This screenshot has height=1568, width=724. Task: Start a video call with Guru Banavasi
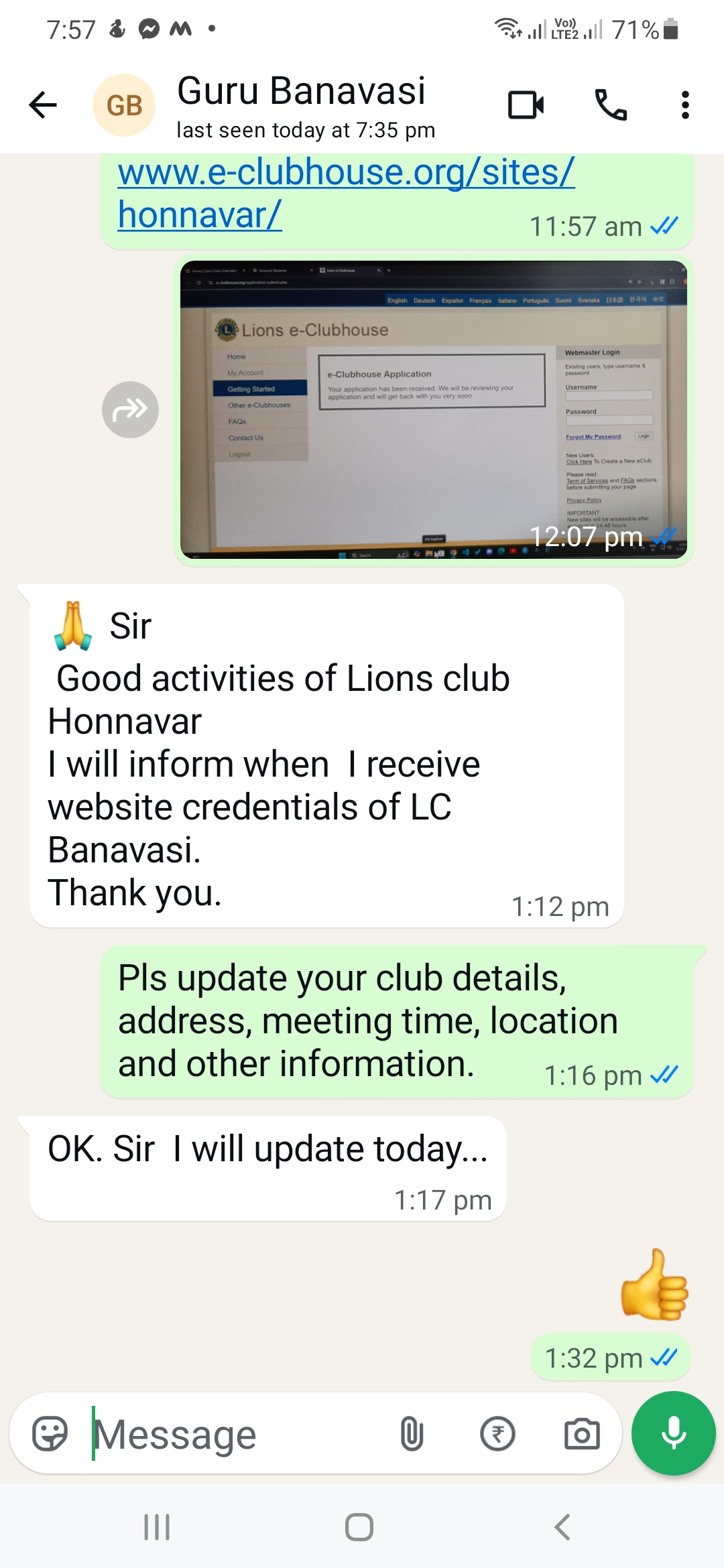click(526, 105)
